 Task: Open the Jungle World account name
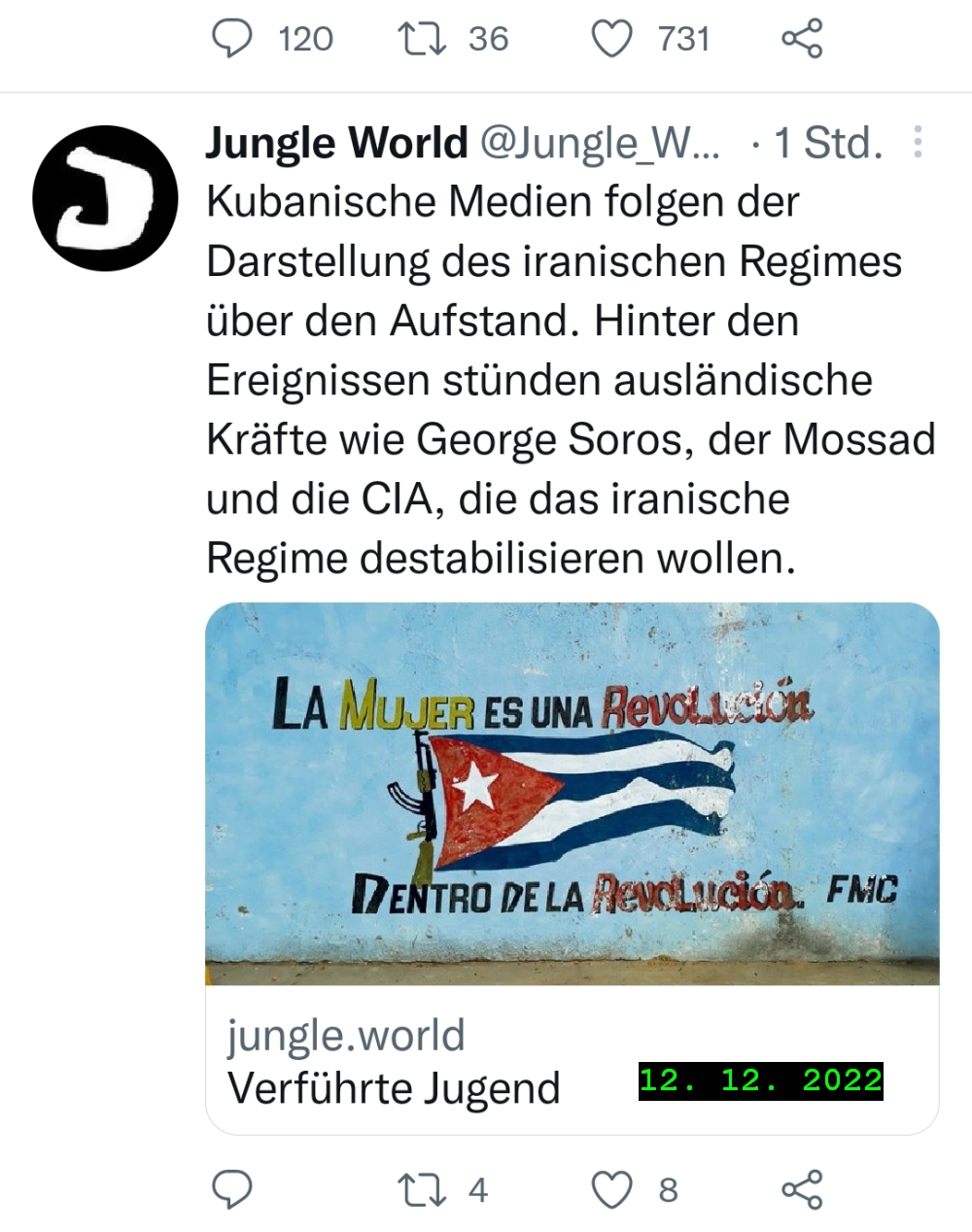pyautogui.click(x=336, y=143)
